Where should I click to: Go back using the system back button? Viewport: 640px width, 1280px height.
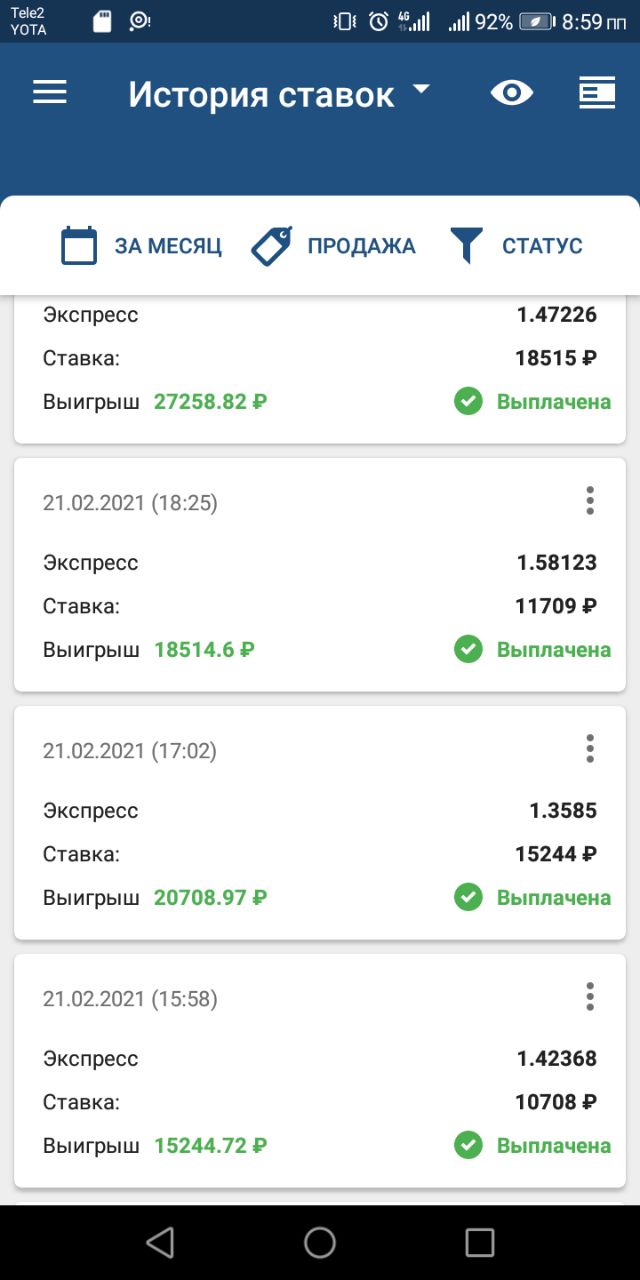pos(160,1242)
